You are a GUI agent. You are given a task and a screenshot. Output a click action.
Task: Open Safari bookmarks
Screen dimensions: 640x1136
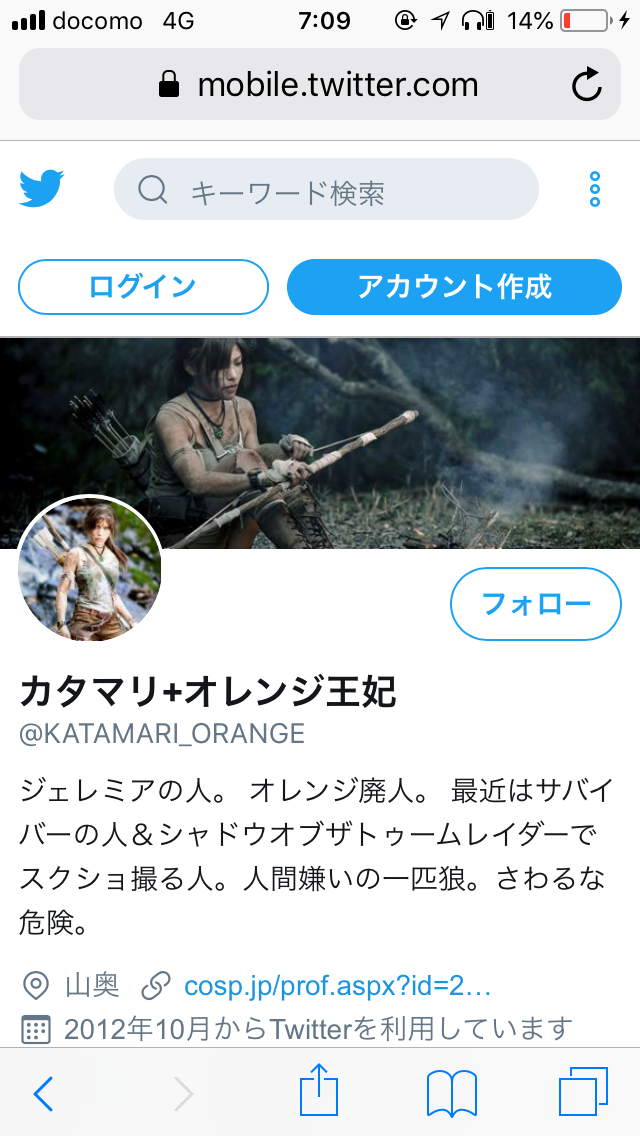452,1093
